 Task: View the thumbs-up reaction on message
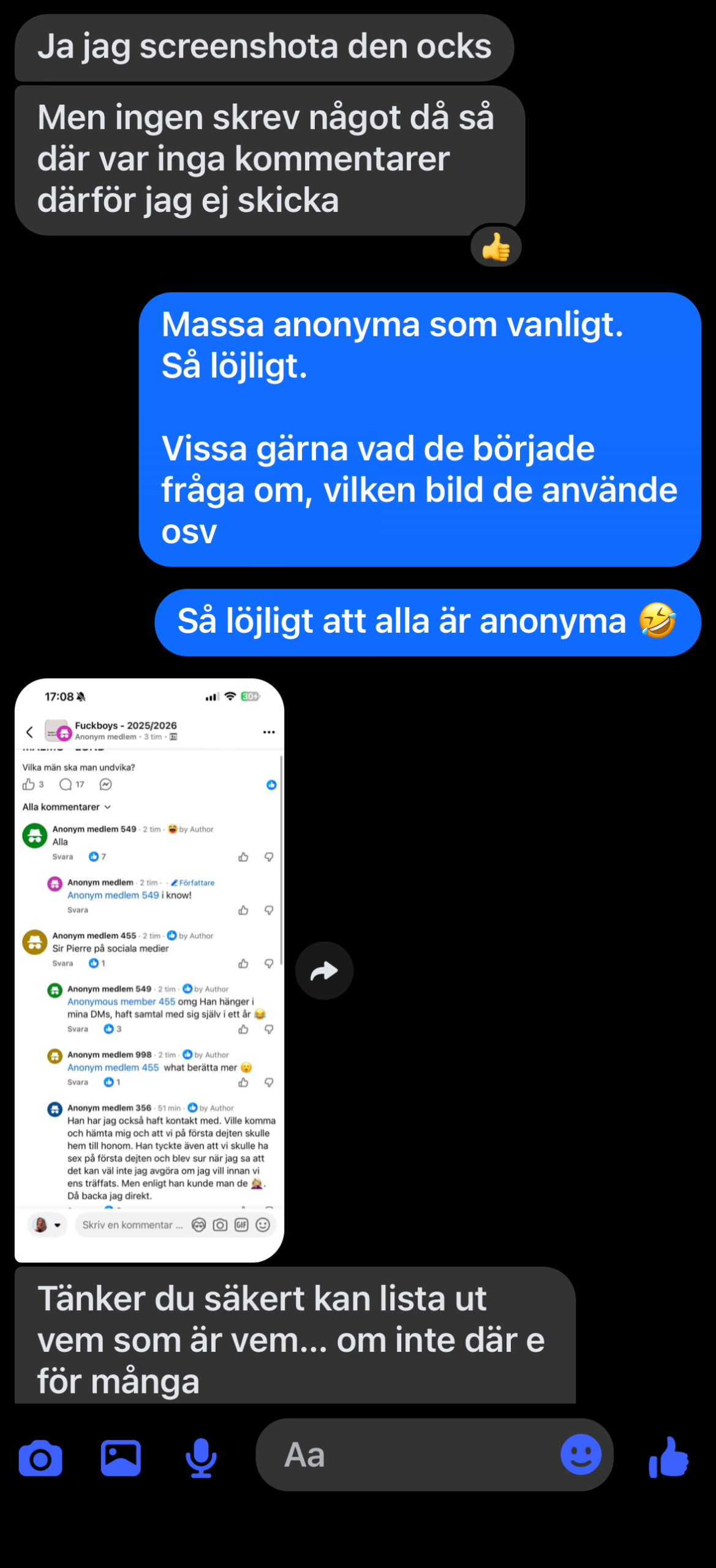(x=496, y=247)
